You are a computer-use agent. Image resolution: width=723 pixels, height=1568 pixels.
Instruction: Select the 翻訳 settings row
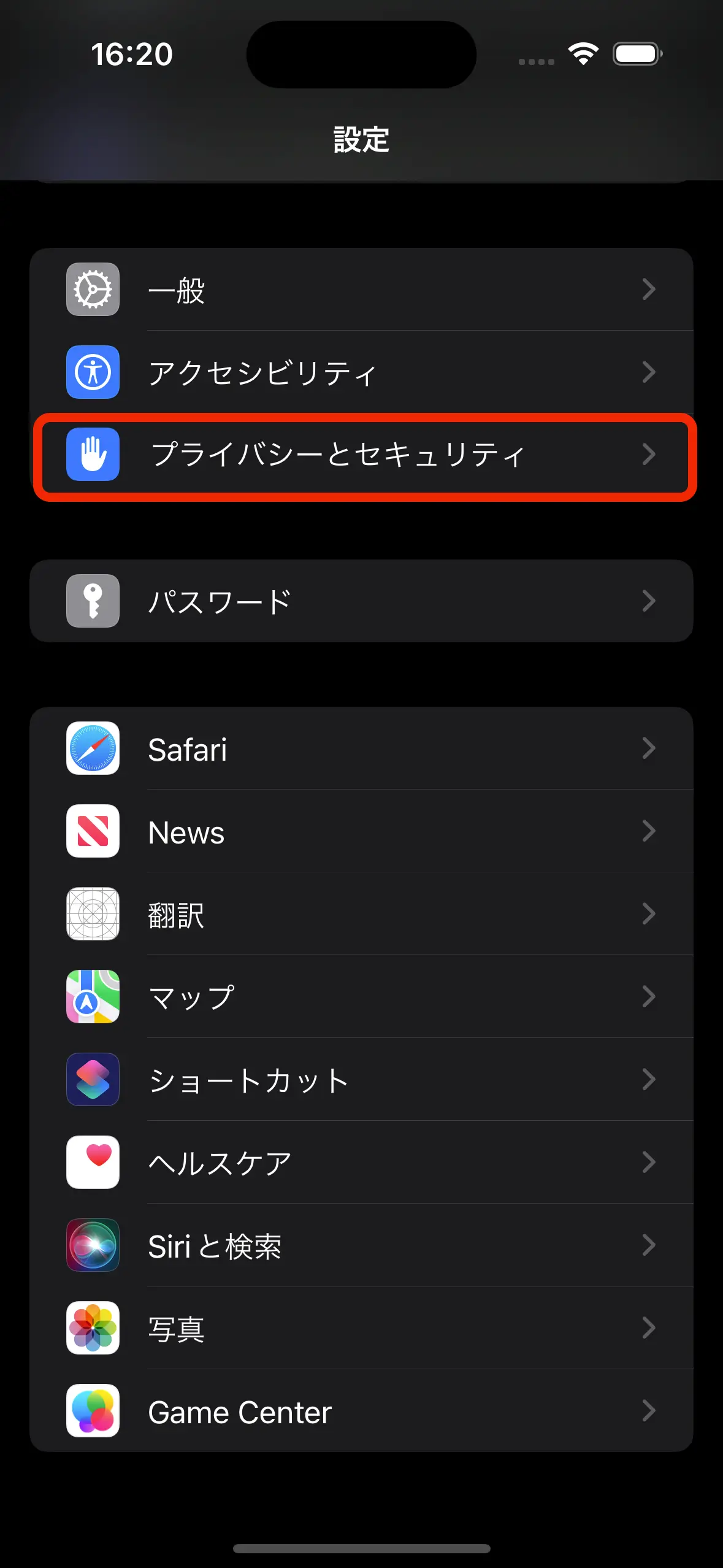[361, 914]
